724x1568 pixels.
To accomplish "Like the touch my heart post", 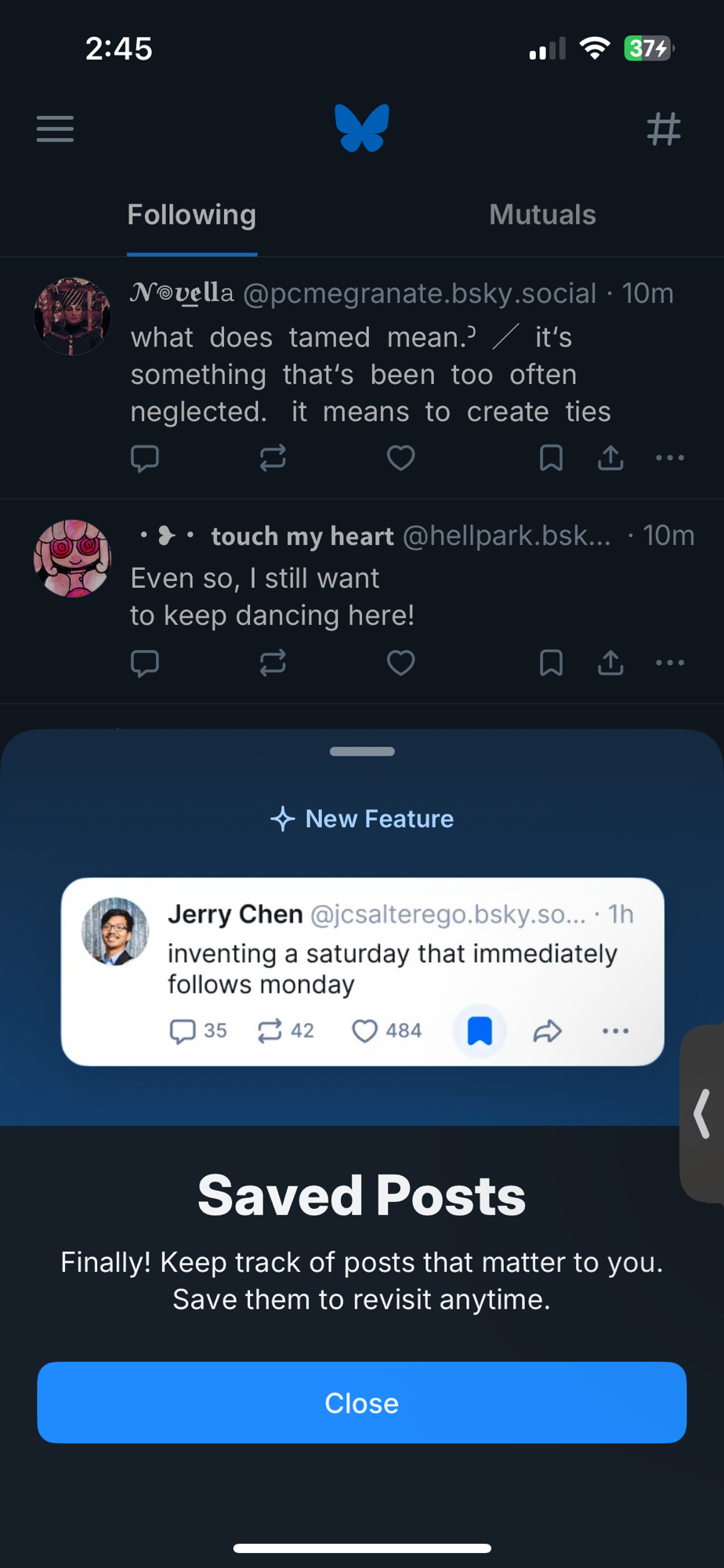I will [x=400, y=663].
